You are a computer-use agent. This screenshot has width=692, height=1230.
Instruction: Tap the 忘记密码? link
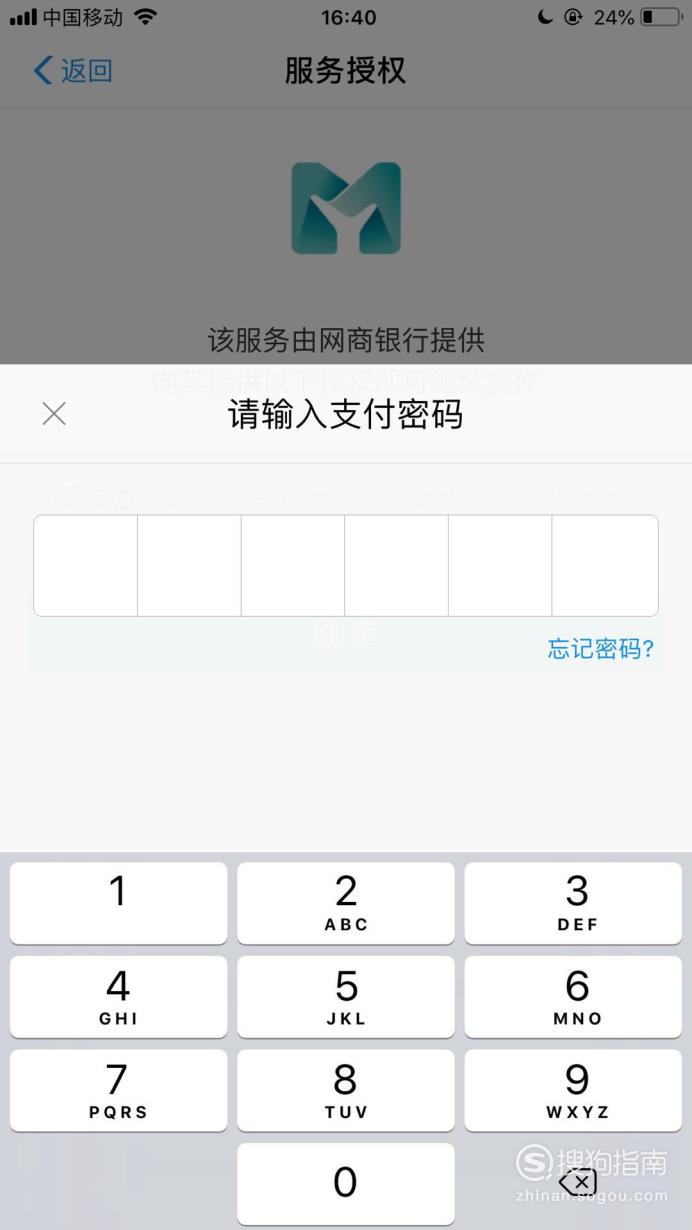coord(601,649)
